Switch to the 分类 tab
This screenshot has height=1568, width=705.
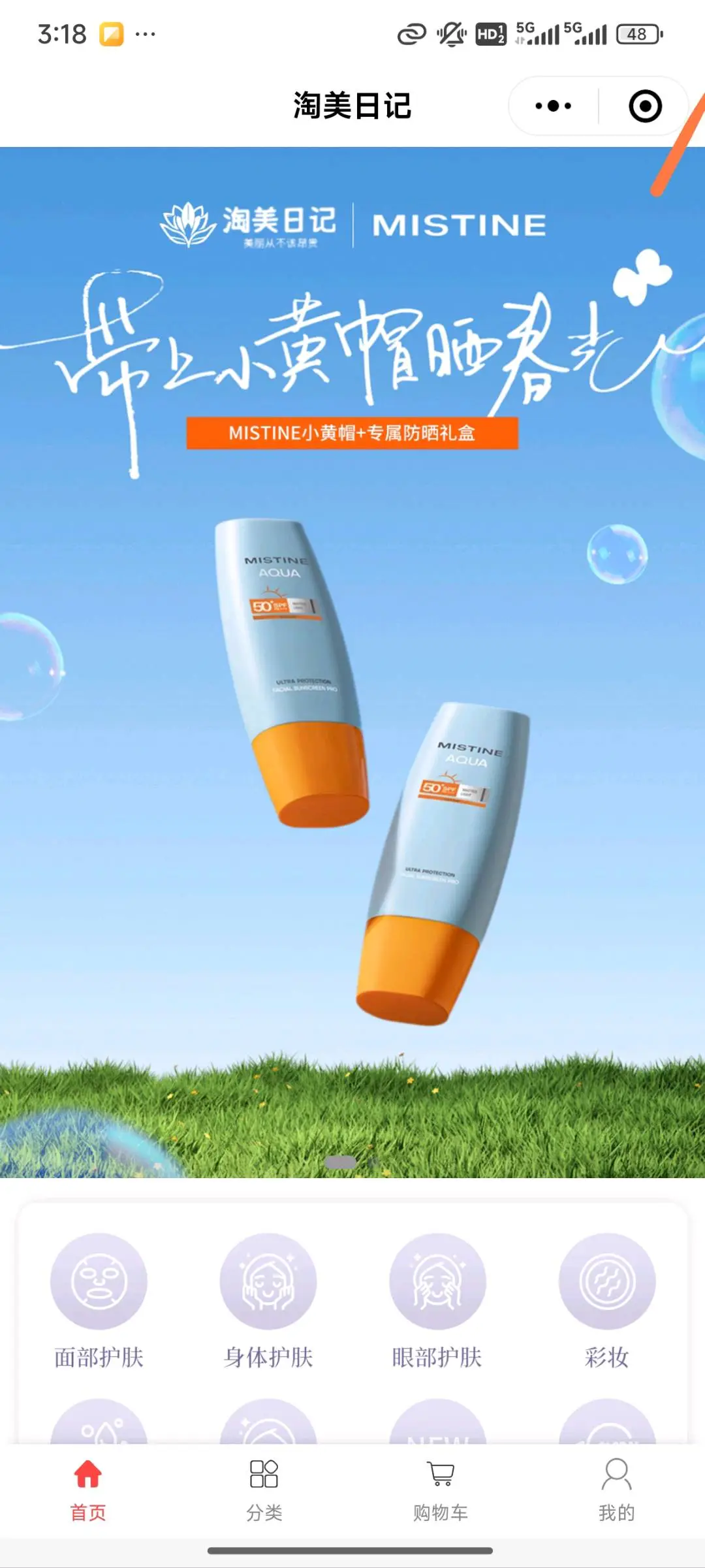click(264, 1490)
